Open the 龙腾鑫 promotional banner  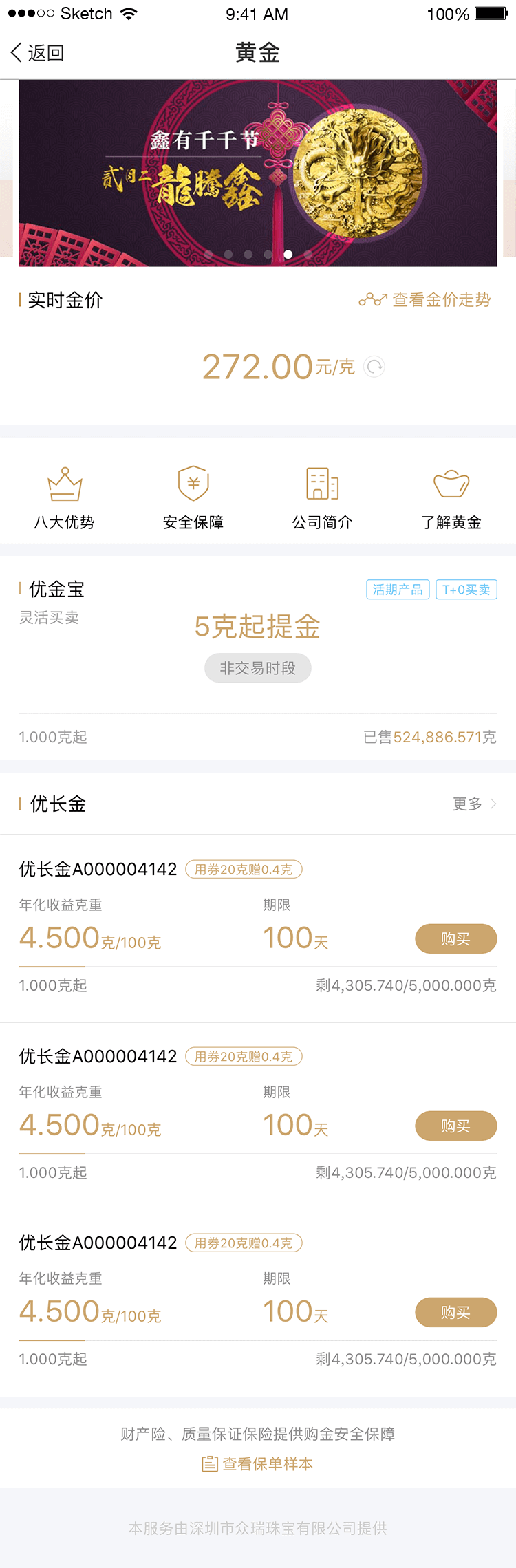[257, 173]
